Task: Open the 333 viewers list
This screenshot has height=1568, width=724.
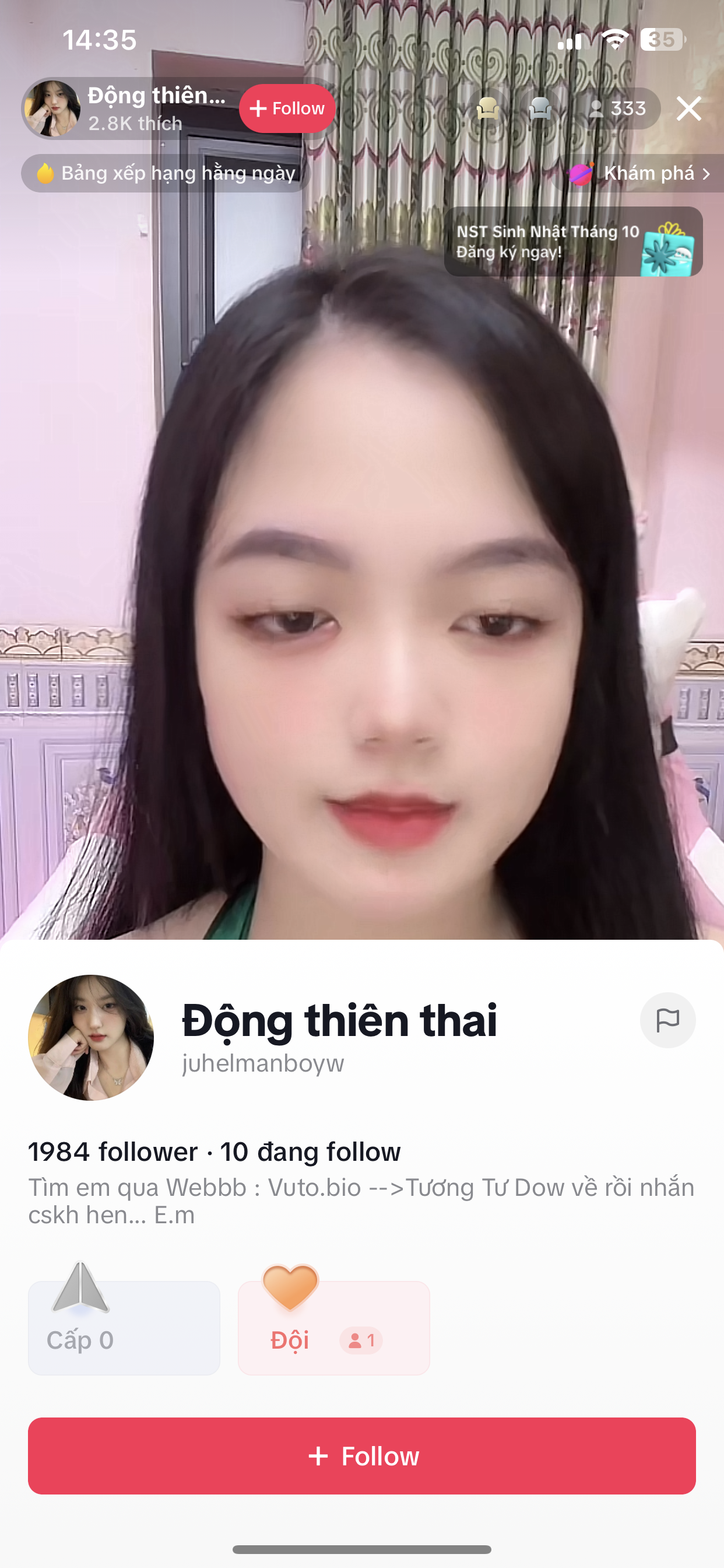Action: point(617,109)
